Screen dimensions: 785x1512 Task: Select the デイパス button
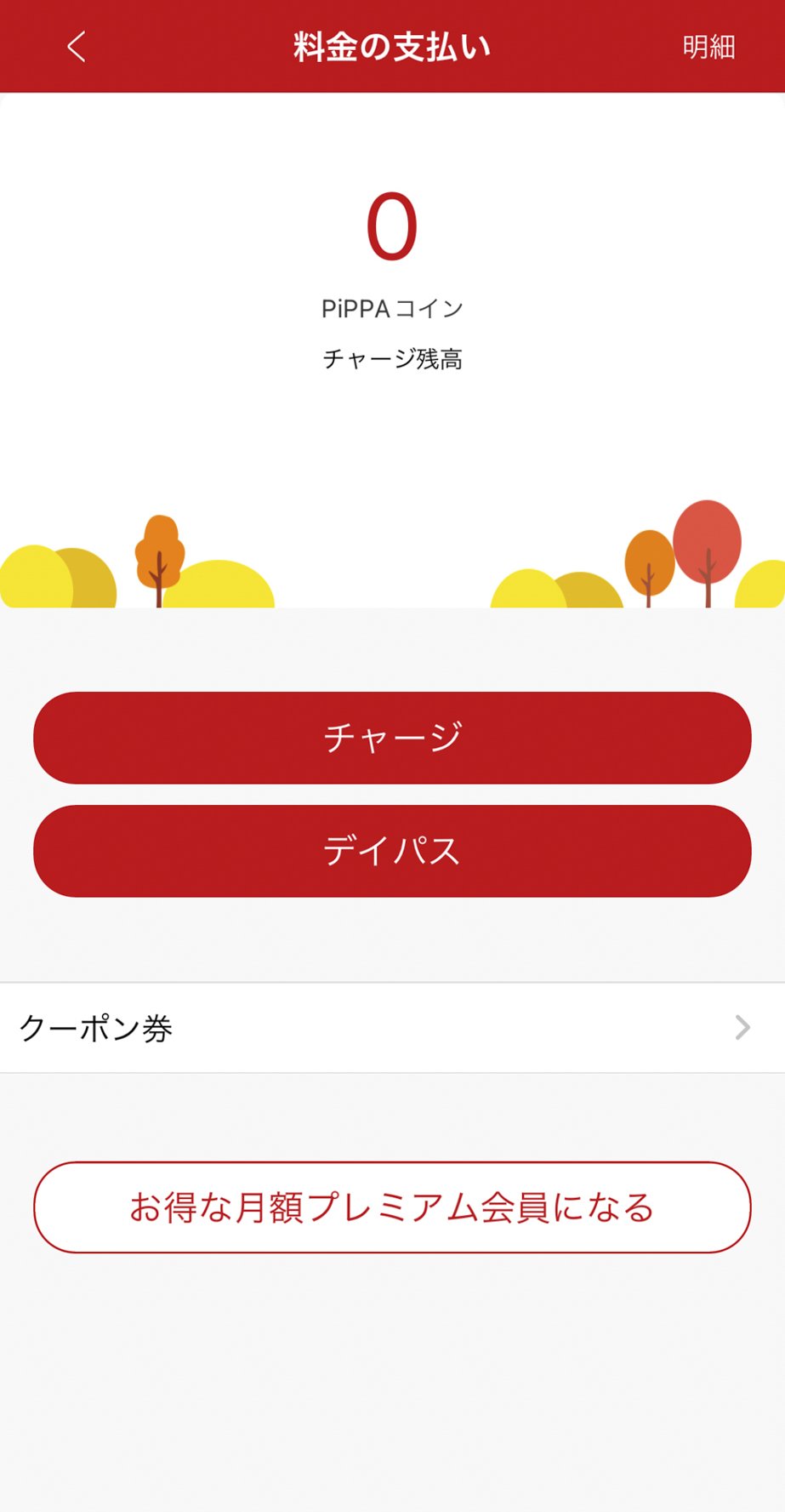pyautogui.click(x=392, y=851)
